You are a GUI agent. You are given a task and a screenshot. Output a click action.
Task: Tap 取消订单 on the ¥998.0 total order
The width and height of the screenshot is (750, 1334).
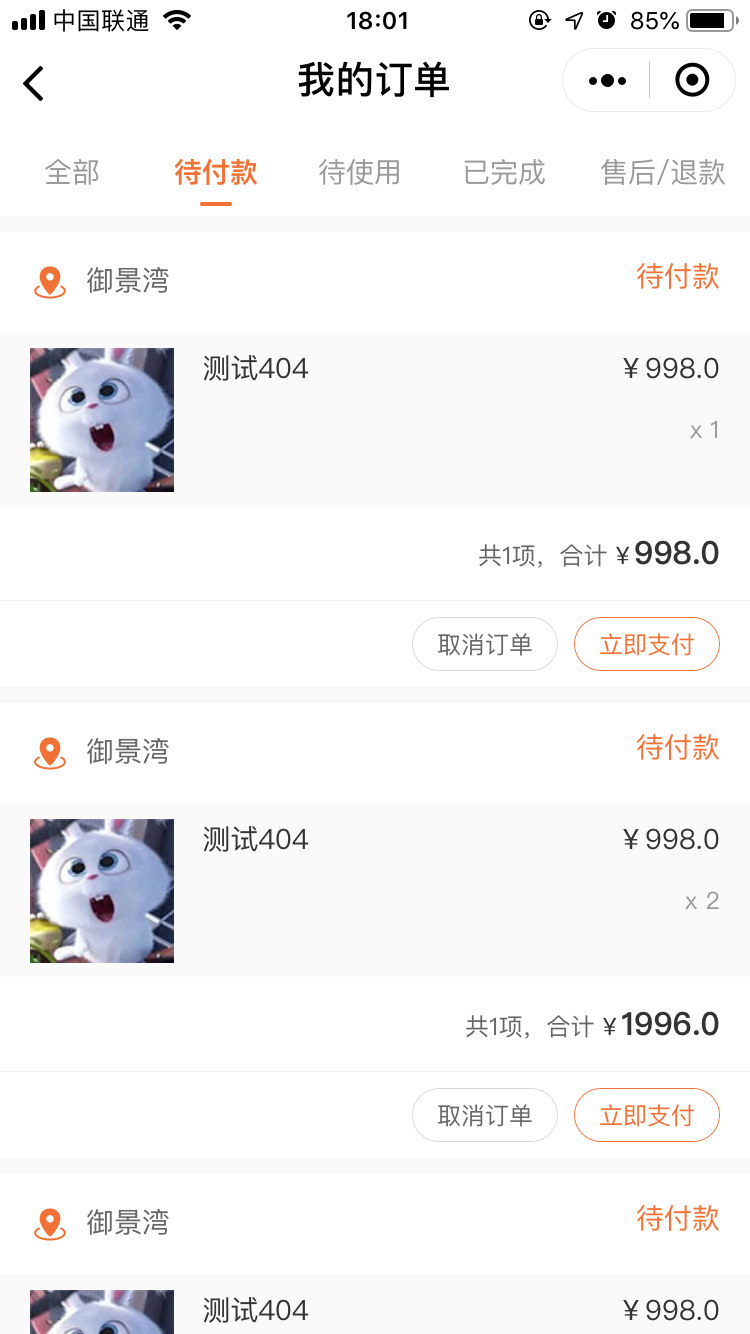485,644
